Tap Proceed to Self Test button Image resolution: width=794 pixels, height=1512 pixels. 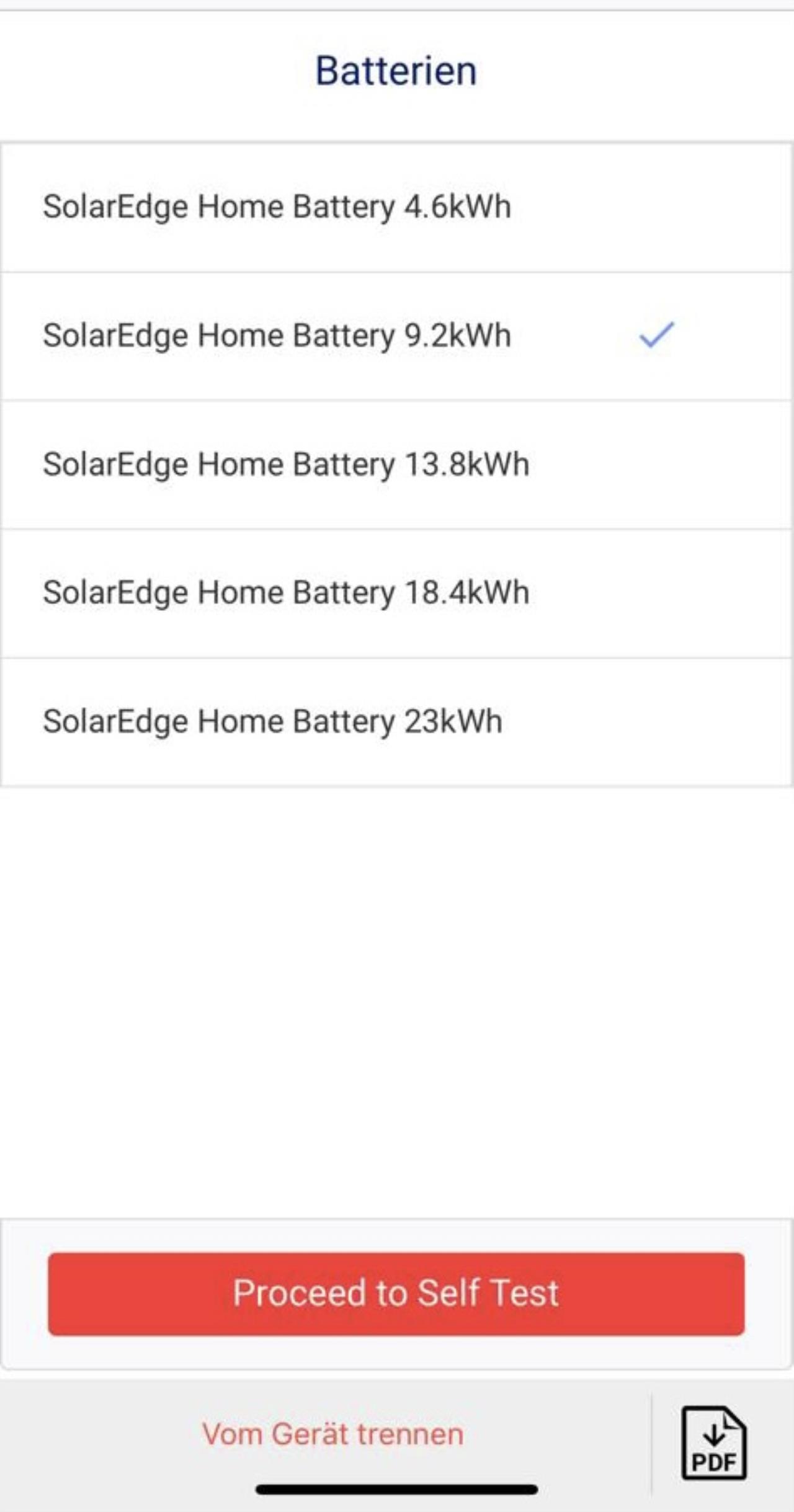396,1294
